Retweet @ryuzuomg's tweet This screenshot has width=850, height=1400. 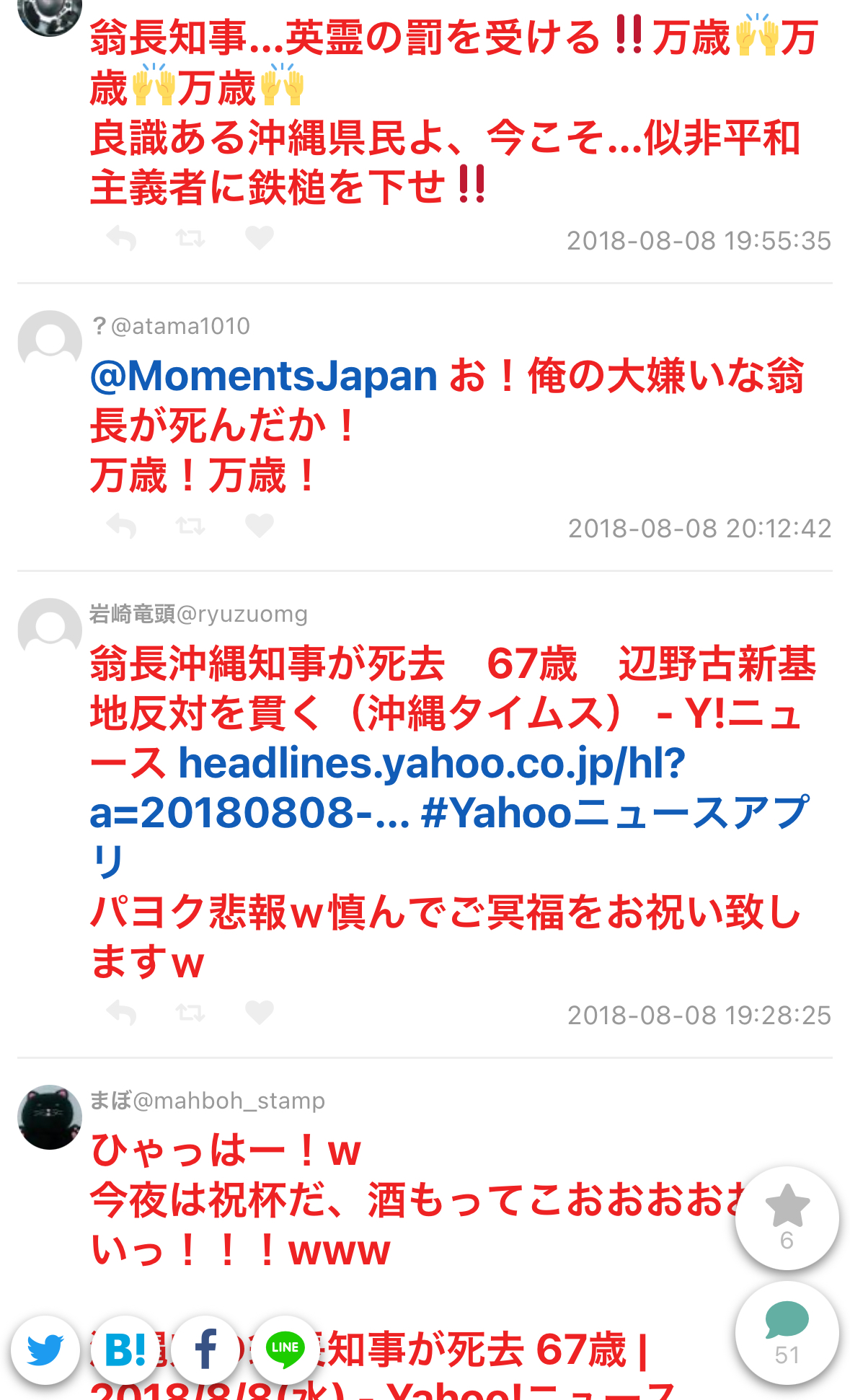pyautogui.click(x=190, y=1013)
